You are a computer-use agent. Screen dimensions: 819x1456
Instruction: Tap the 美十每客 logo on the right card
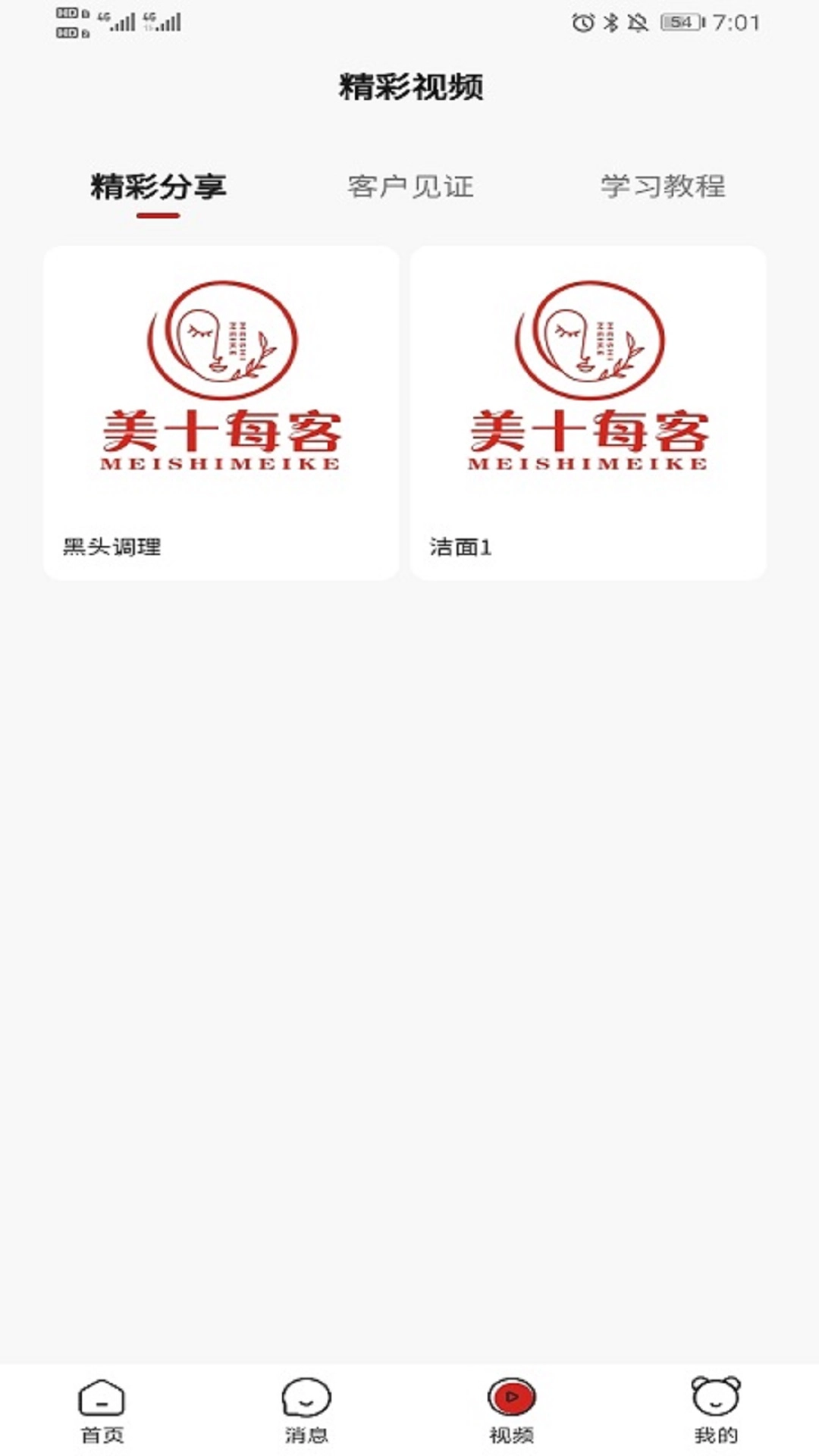click(588, 379)
